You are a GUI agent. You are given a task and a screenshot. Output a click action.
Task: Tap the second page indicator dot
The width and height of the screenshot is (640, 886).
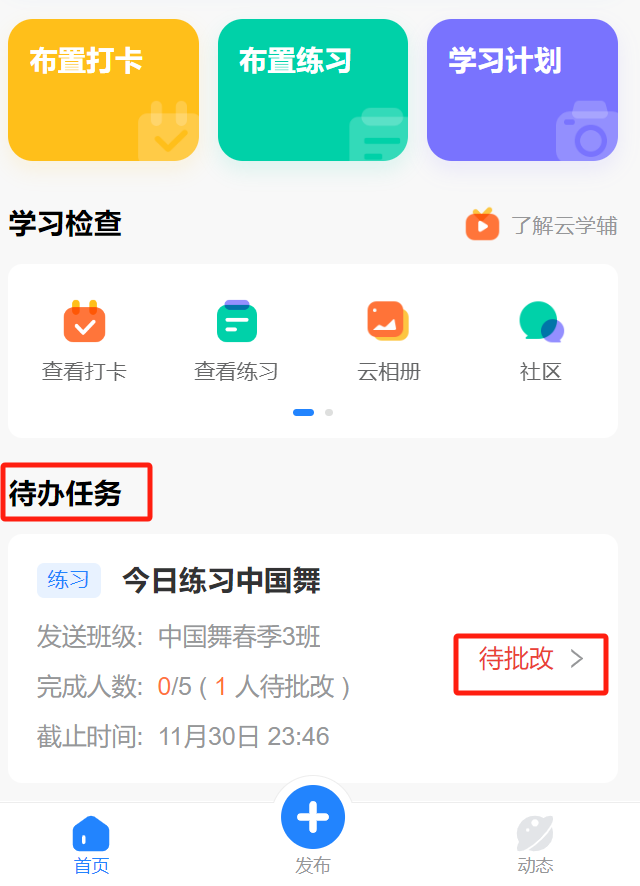click(329, 412)
